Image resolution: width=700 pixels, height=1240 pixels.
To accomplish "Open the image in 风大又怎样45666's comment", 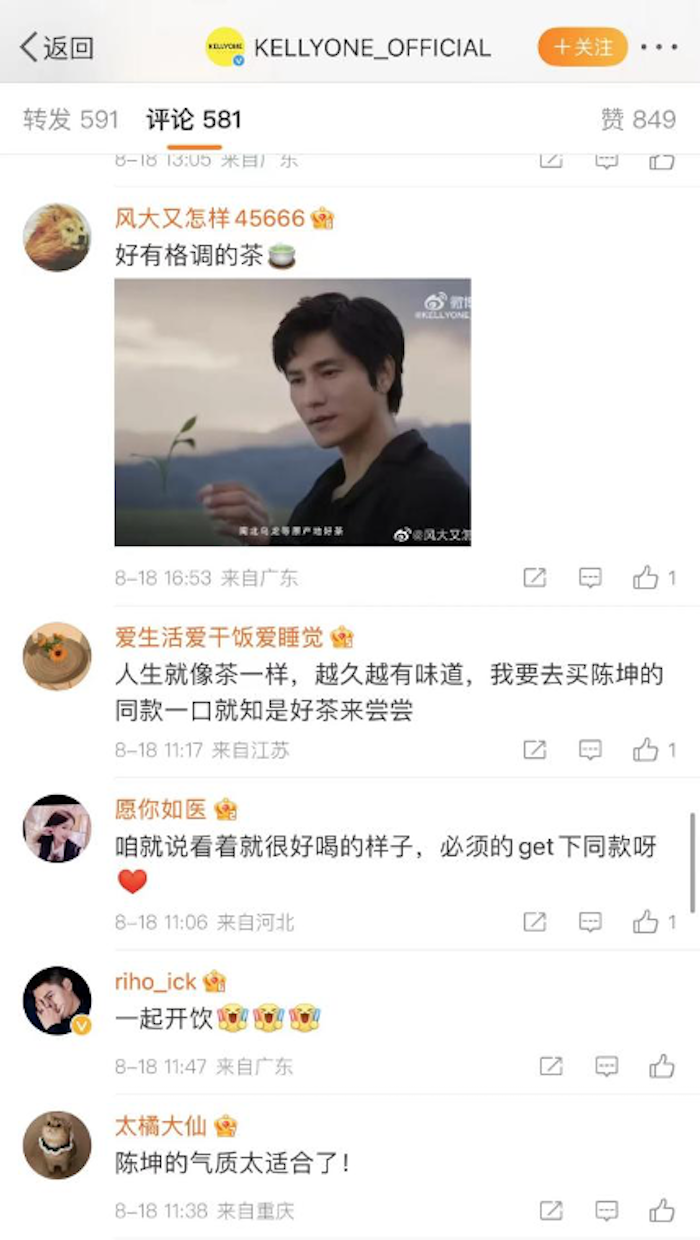I will (292, 412).
